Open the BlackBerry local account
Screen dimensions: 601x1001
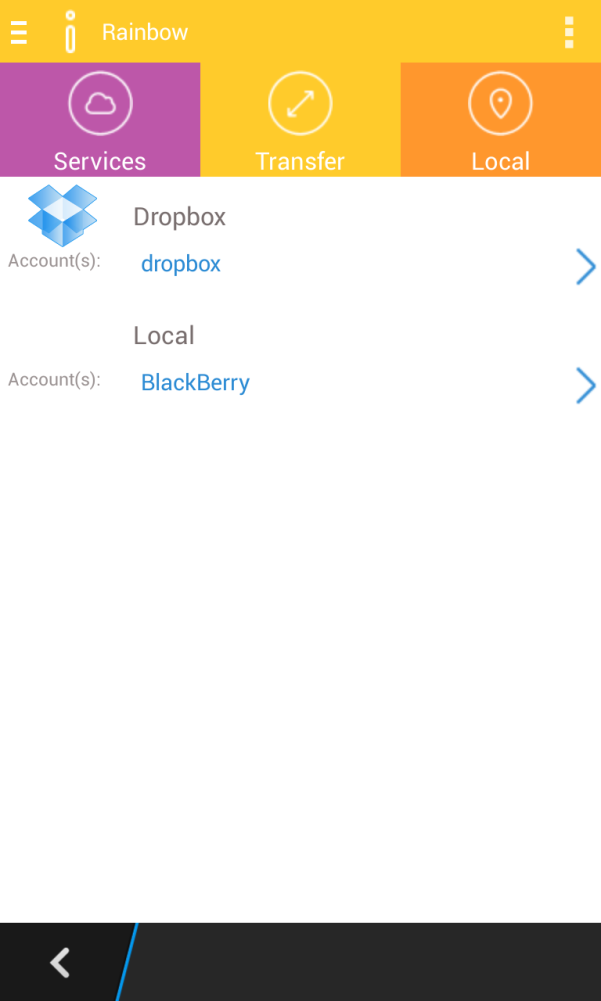pyautogui.click(x=195, y=383)
